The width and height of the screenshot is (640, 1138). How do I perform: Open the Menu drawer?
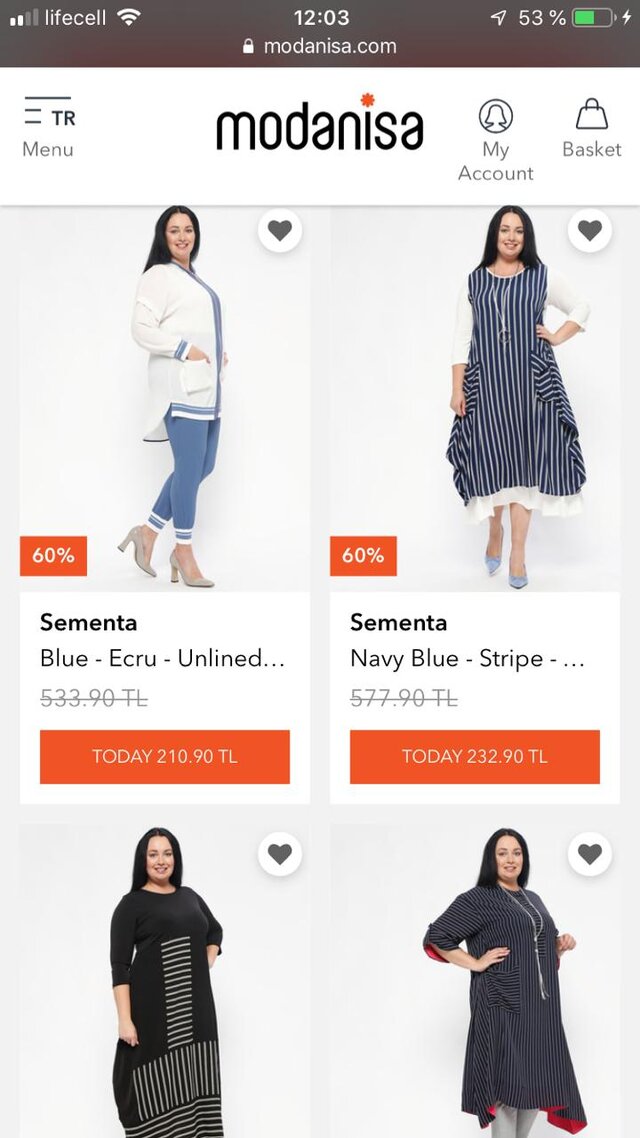48,129
